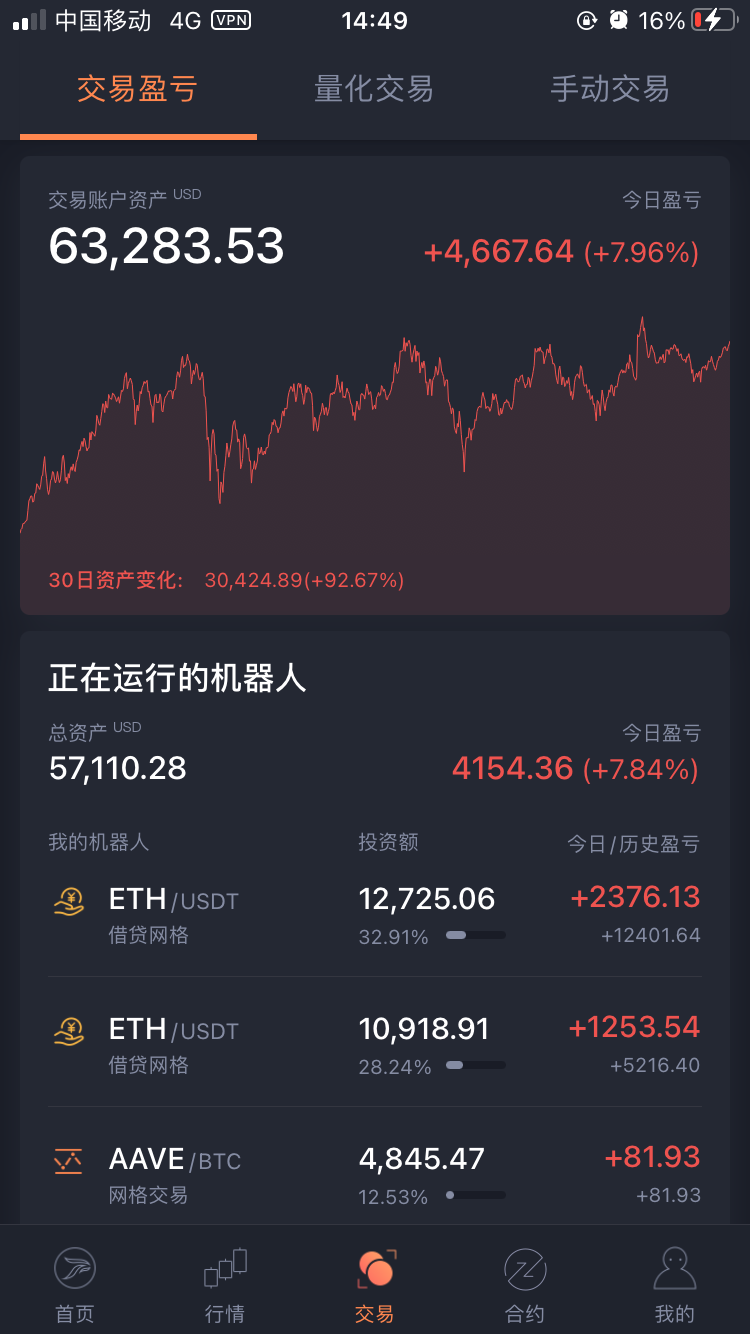This screenshot has width=750, height=1334.
Task: Open the AAVE/BTC 网格交易 bot entry
Action: (375, 1170)
